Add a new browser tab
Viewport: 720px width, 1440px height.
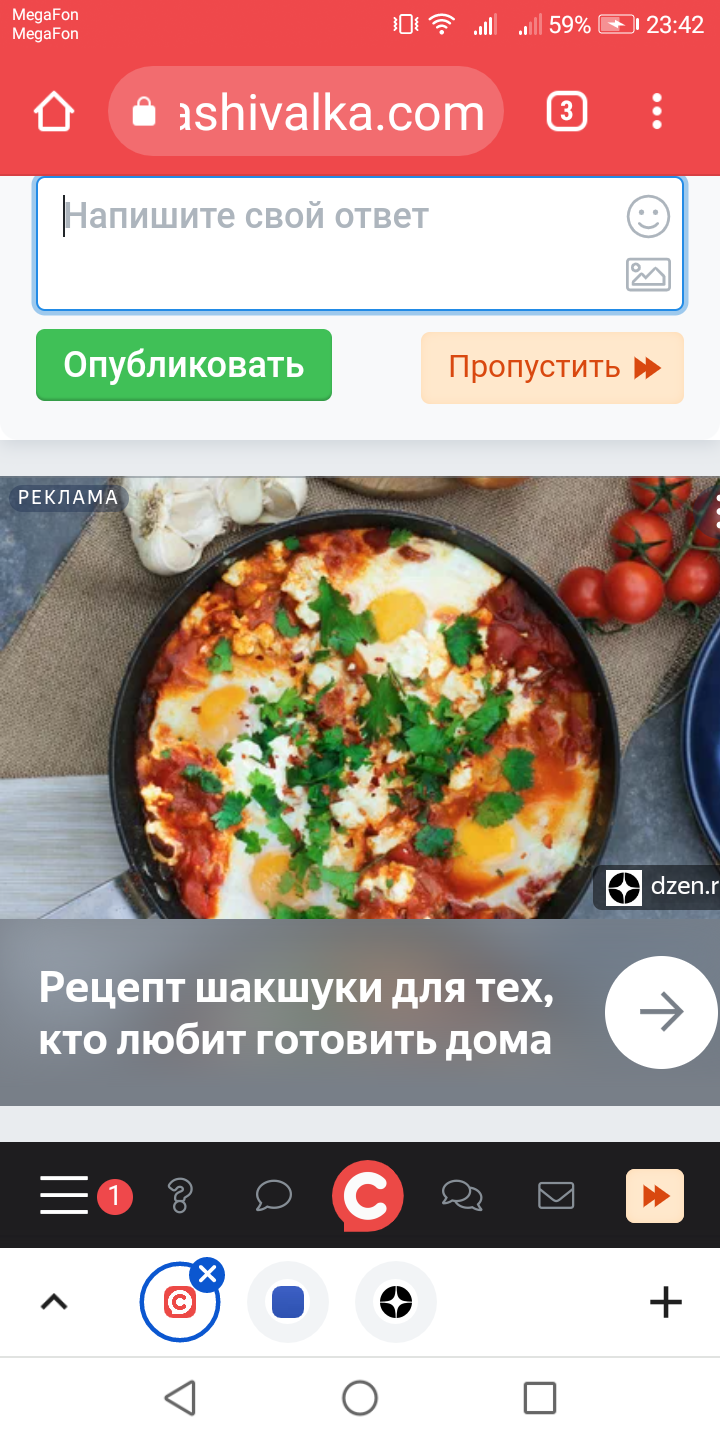tap(665, 1302)
